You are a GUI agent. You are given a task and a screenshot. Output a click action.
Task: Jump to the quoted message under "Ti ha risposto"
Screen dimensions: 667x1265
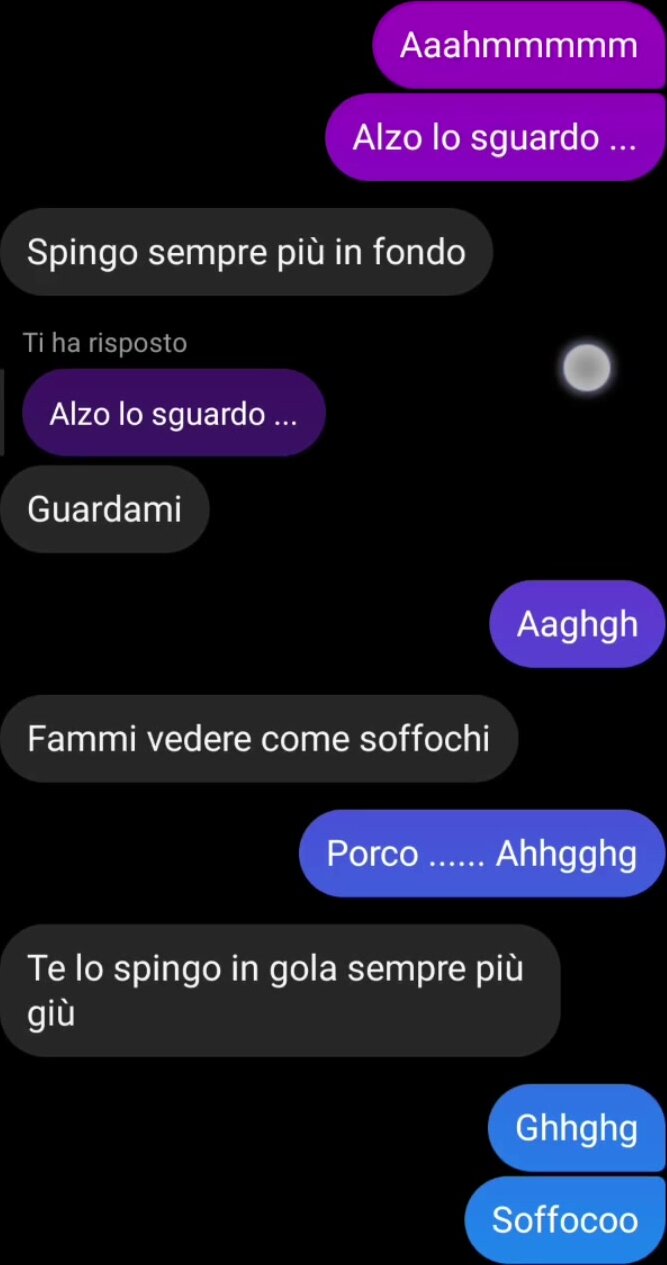pyautogui.click(x=173, y=413)
